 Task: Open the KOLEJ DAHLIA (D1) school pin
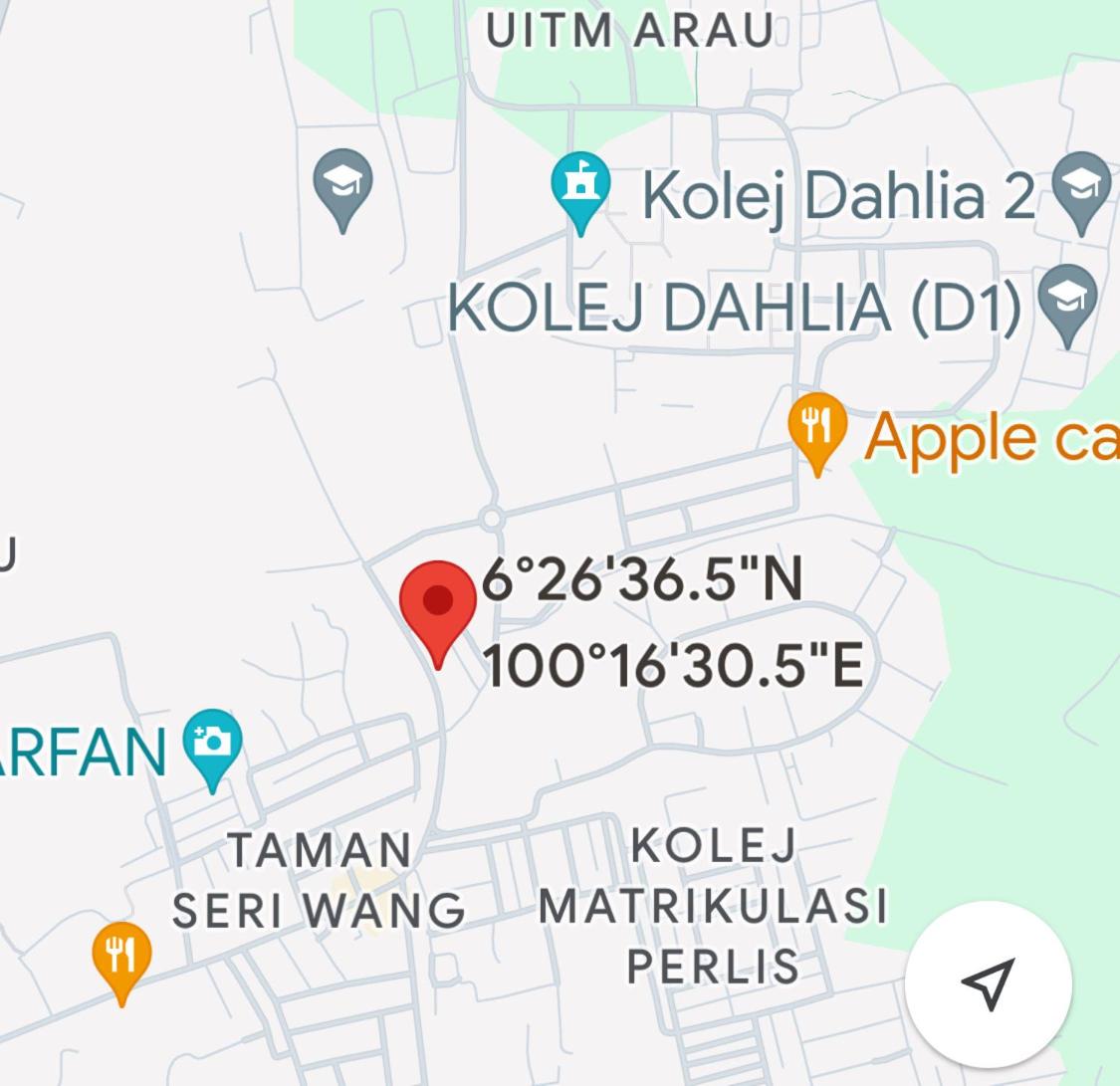1067,307
